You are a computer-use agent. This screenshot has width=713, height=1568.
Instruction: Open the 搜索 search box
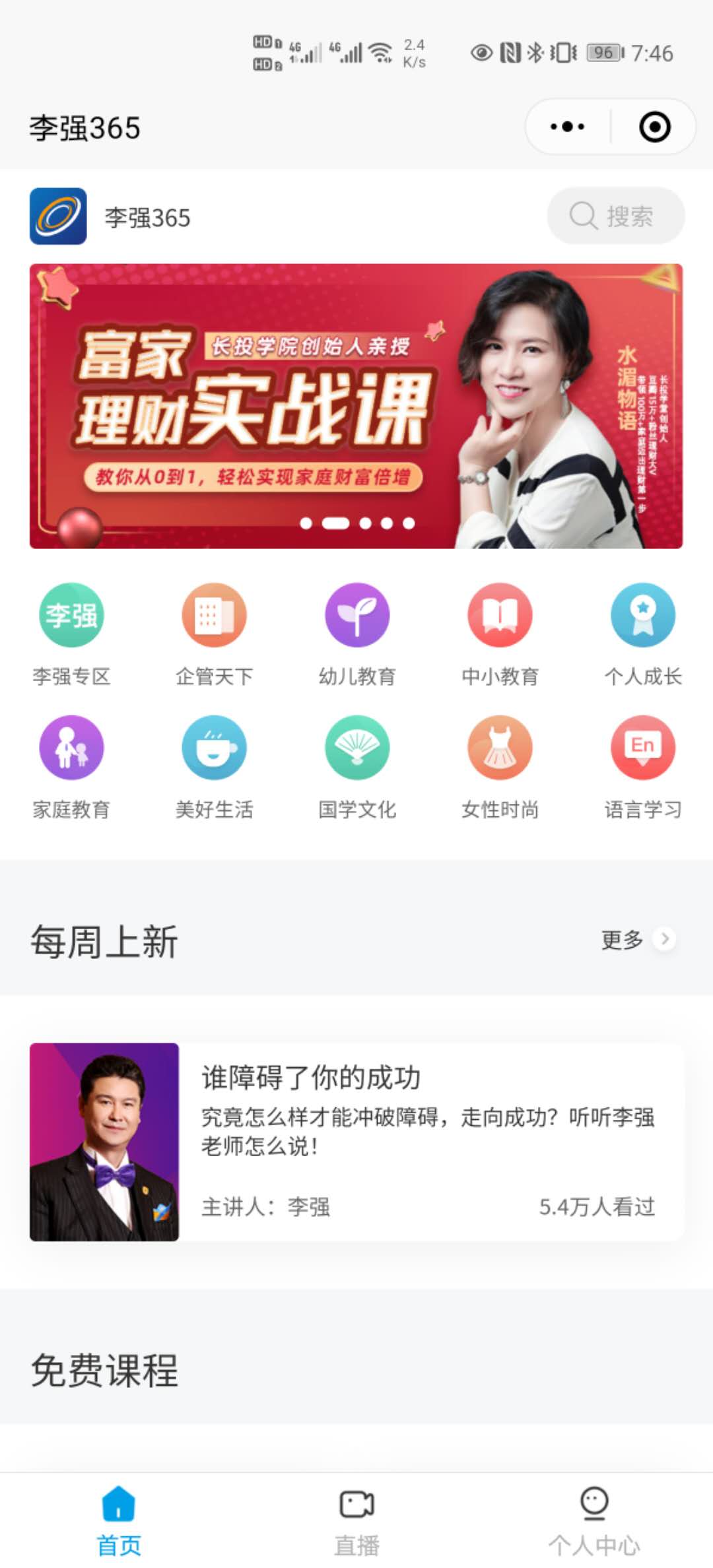pyautogui.click(x=615, y=216)
